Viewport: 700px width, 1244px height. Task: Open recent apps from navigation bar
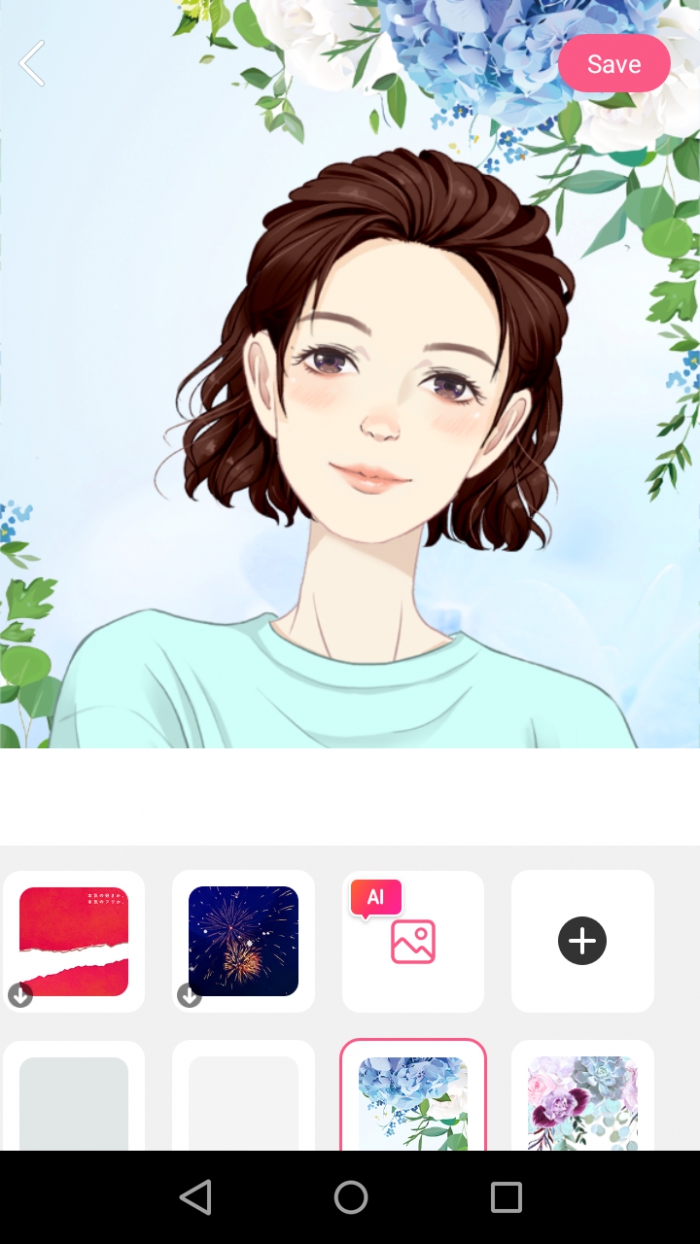506,1197
